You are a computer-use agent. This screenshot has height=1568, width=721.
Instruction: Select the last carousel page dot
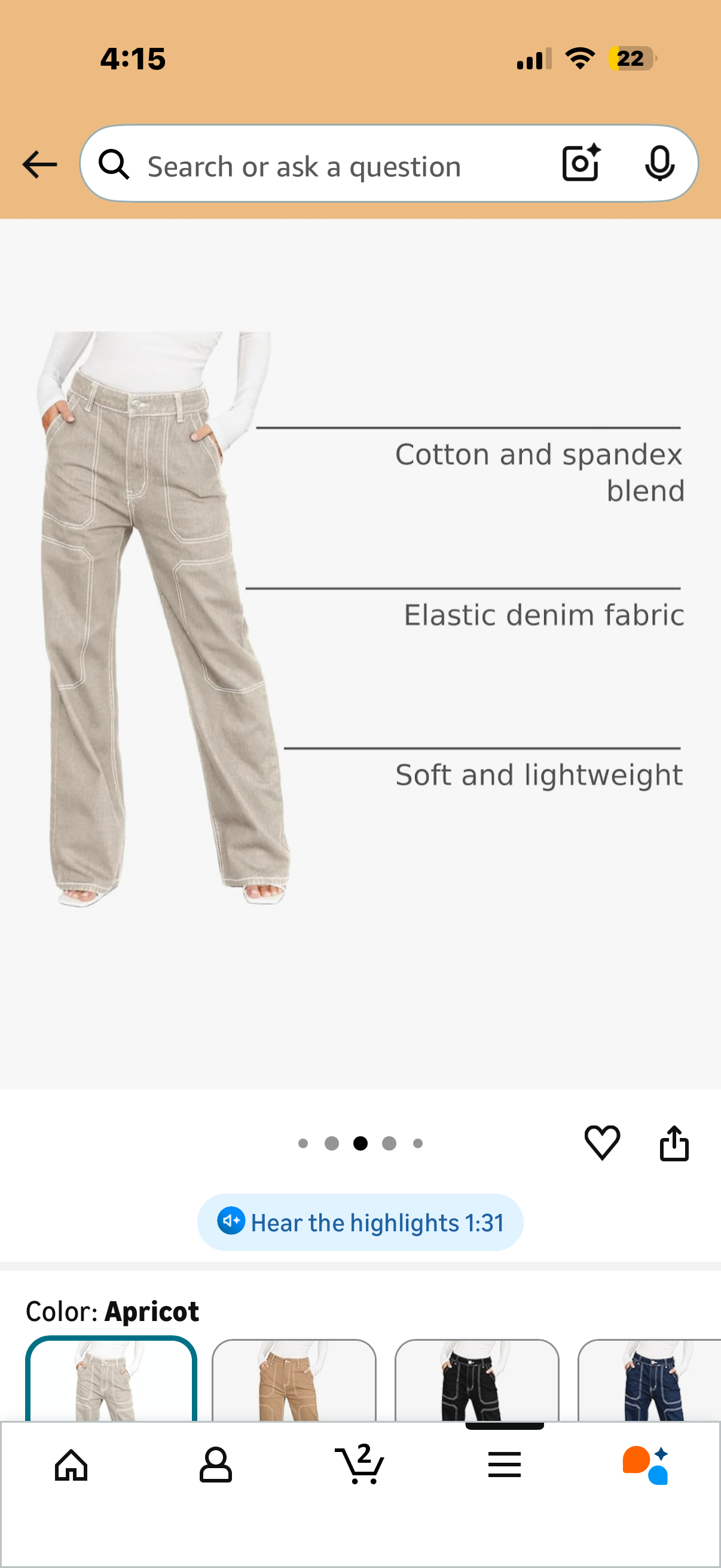(417, 1143)
